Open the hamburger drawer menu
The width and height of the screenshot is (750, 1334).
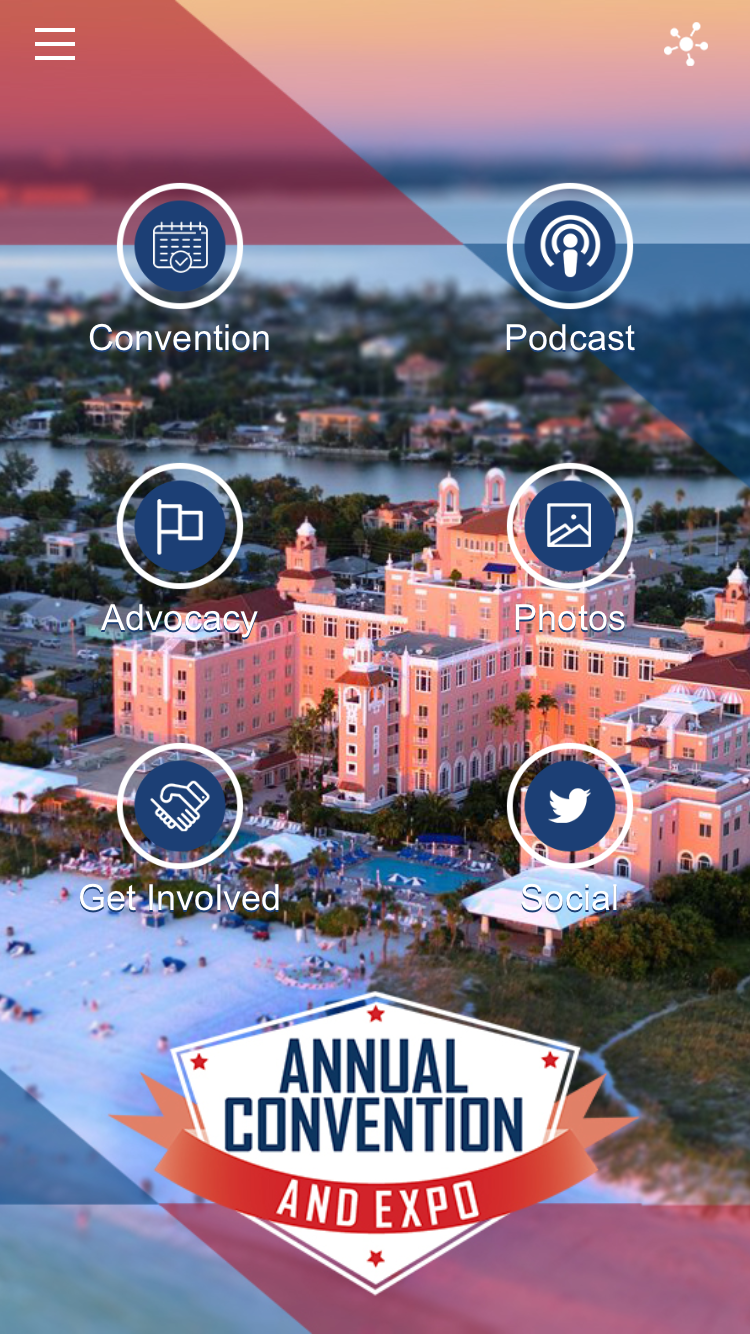pyautogui.click(x=55, y=44)
